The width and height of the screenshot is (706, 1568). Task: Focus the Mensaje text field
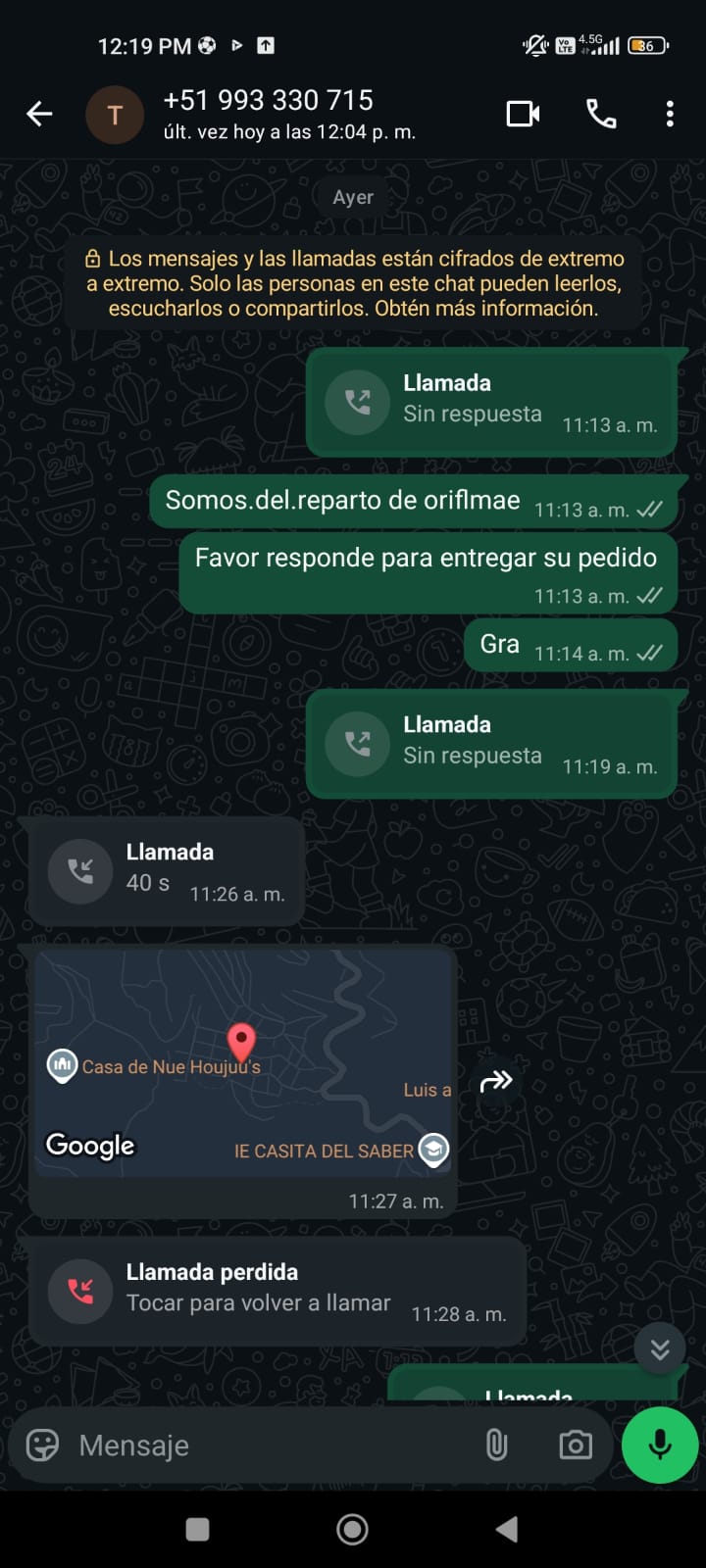265,1445
